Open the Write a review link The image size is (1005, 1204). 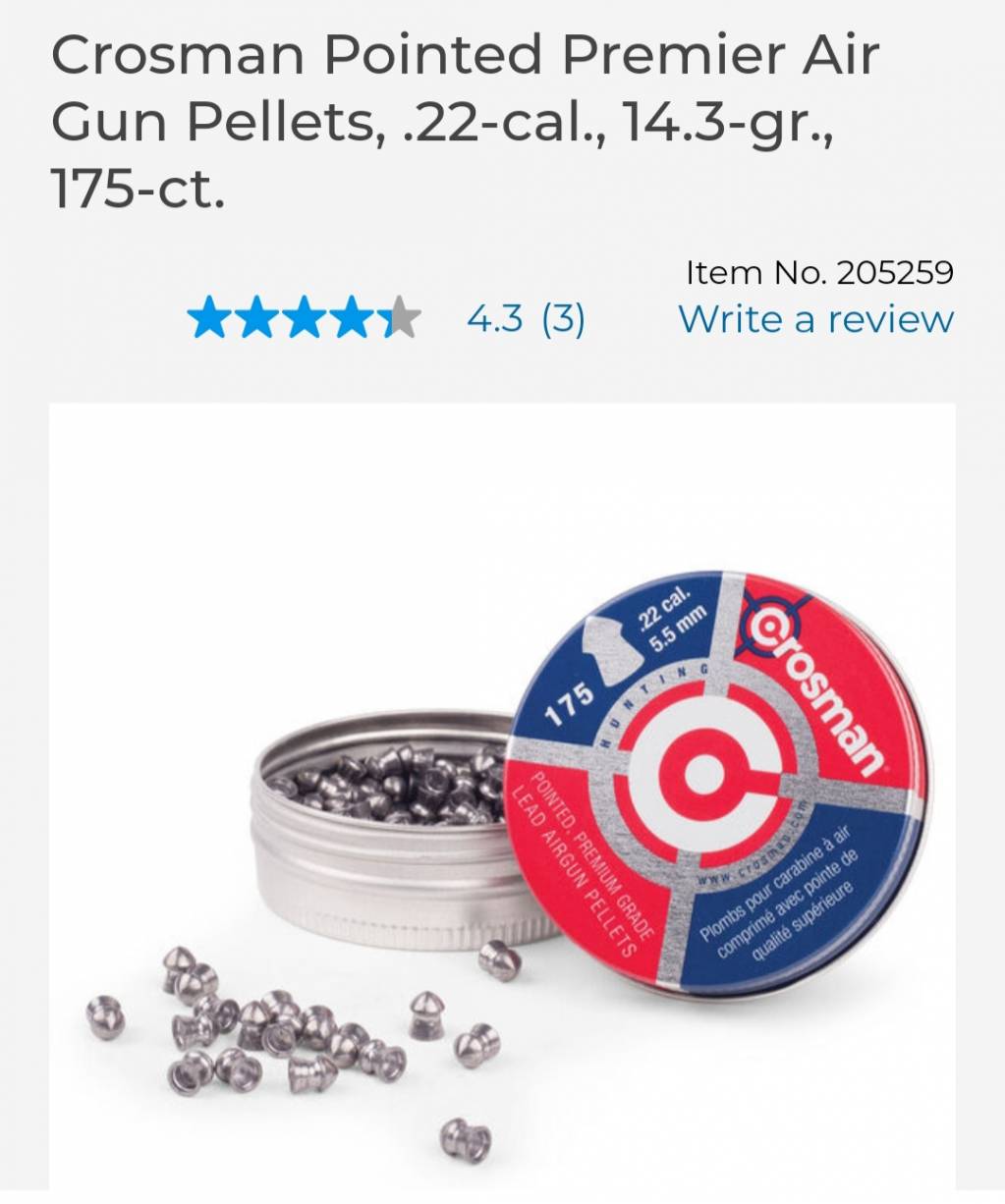[815, 319]
